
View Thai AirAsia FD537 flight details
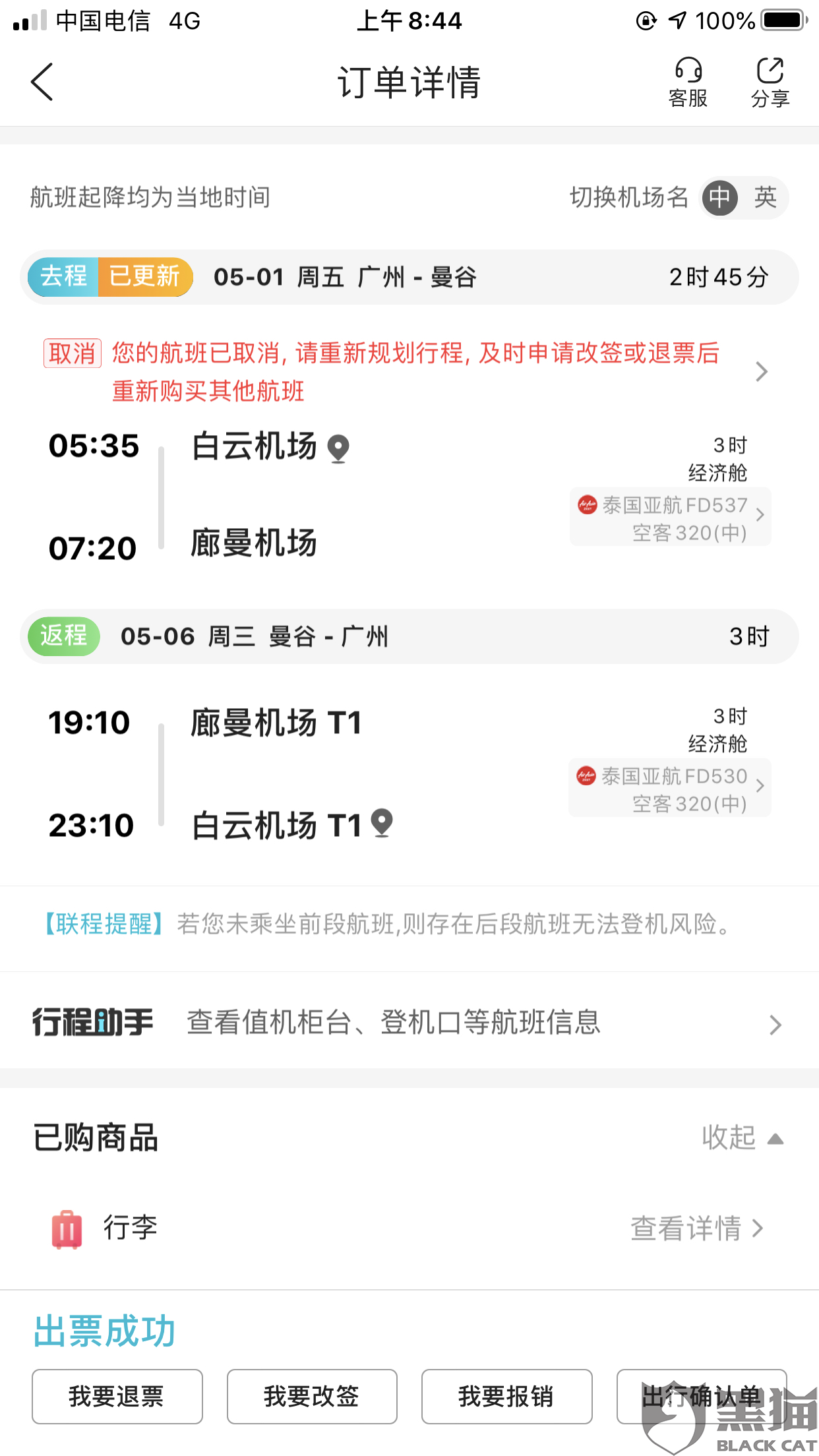(671, 517)
